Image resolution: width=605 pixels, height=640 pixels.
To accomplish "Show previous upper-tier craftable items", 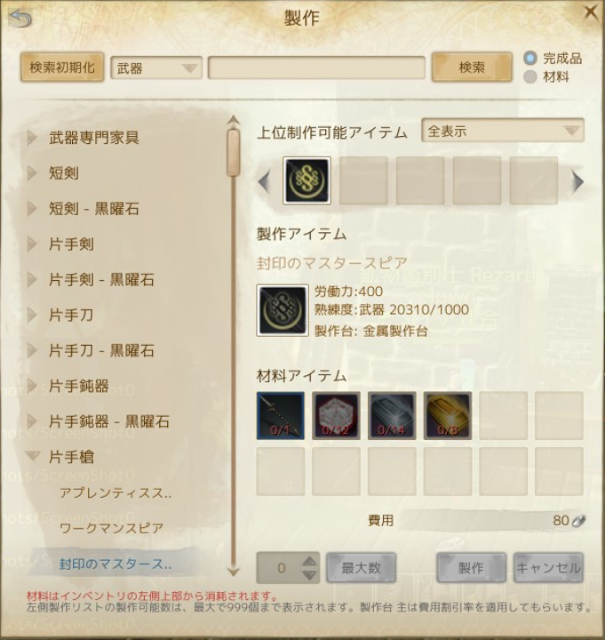I will coord(265,182).
